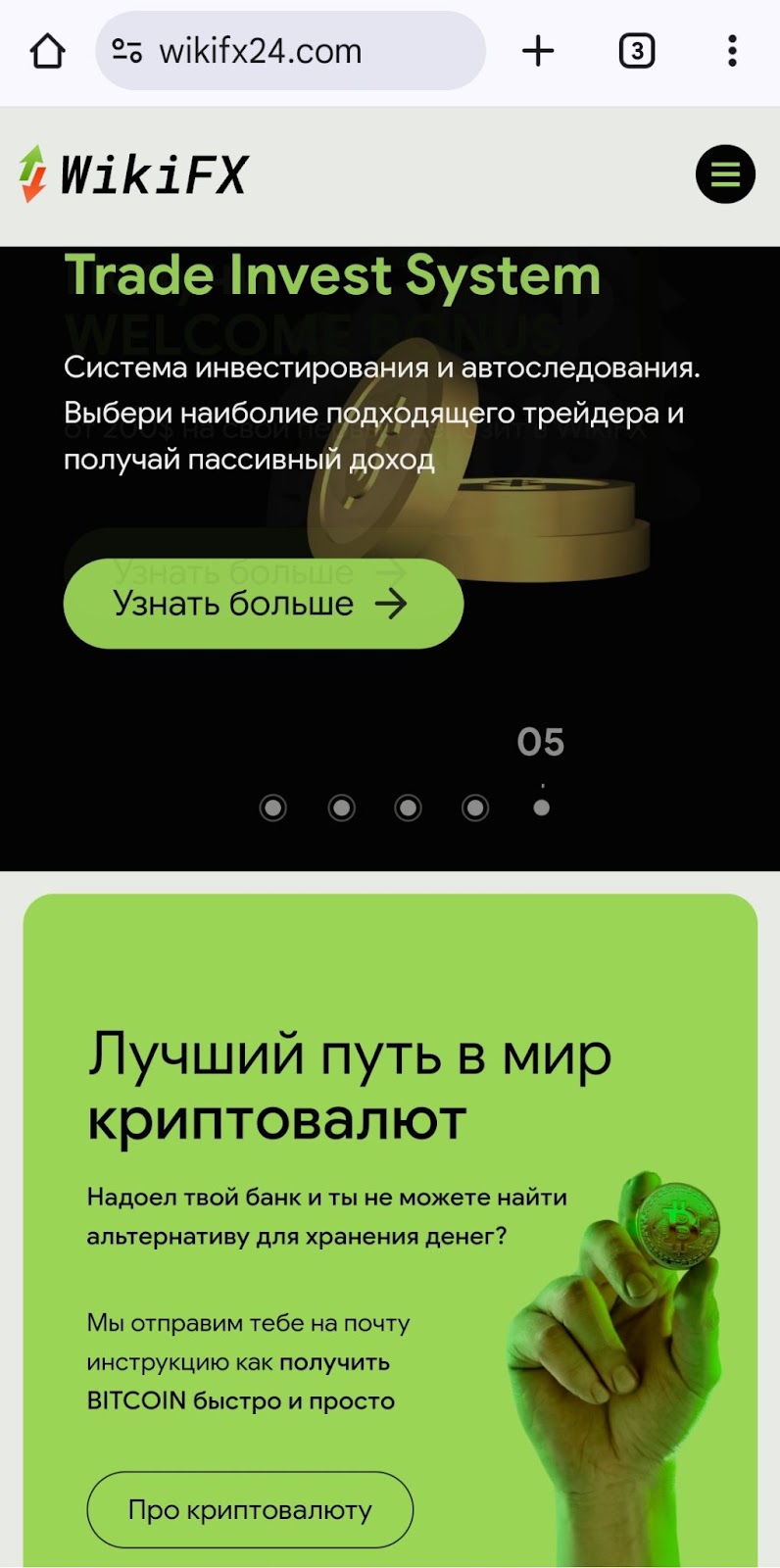Image resolution: width=780 pixels, height=1568 pixels.
Task: Jump to the third slide dot
Action: pos(408,808)
